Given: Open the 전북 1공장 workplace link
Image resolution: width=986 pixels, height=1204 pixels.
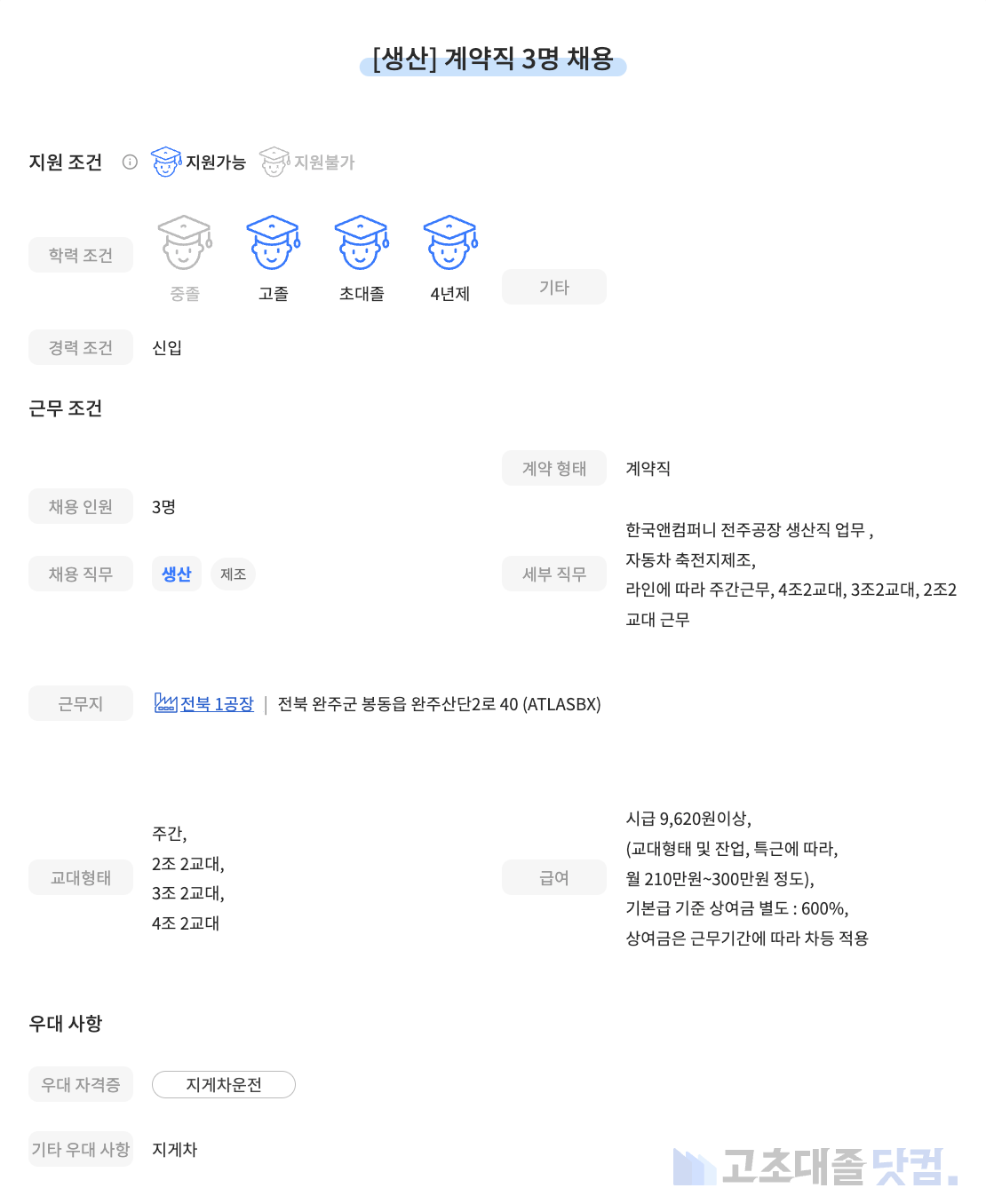Looking at the screenshot, I should 216,704.
